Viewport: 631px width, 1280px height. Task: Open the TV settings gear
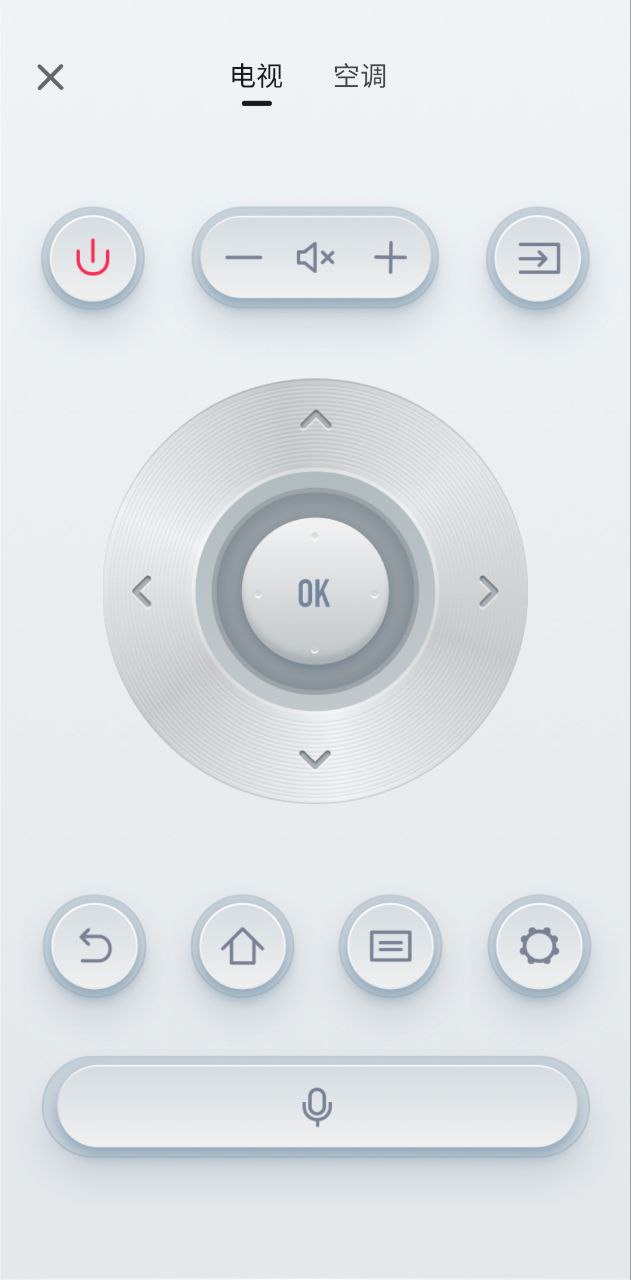coord(539,946)
